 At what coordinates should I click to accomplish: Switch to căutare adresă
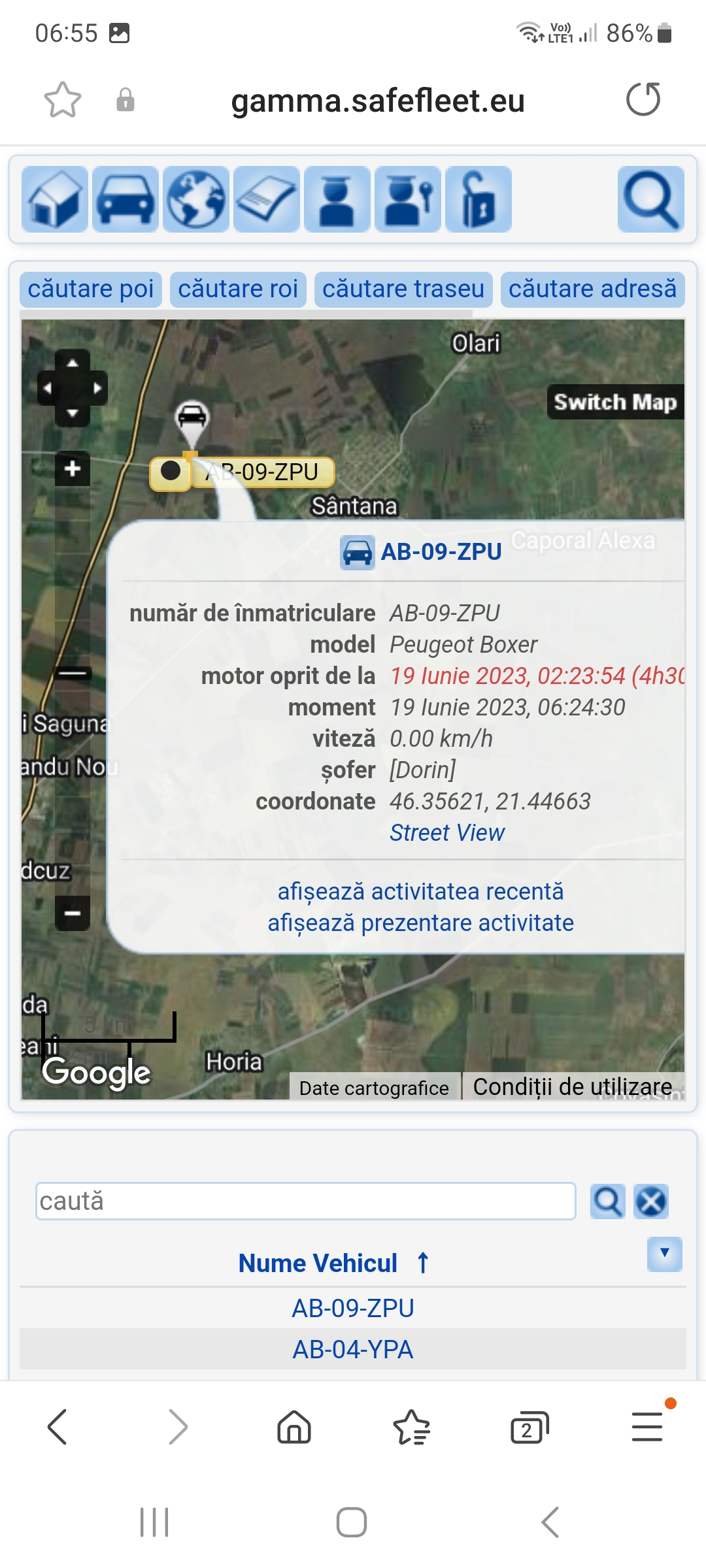[592, 289]
